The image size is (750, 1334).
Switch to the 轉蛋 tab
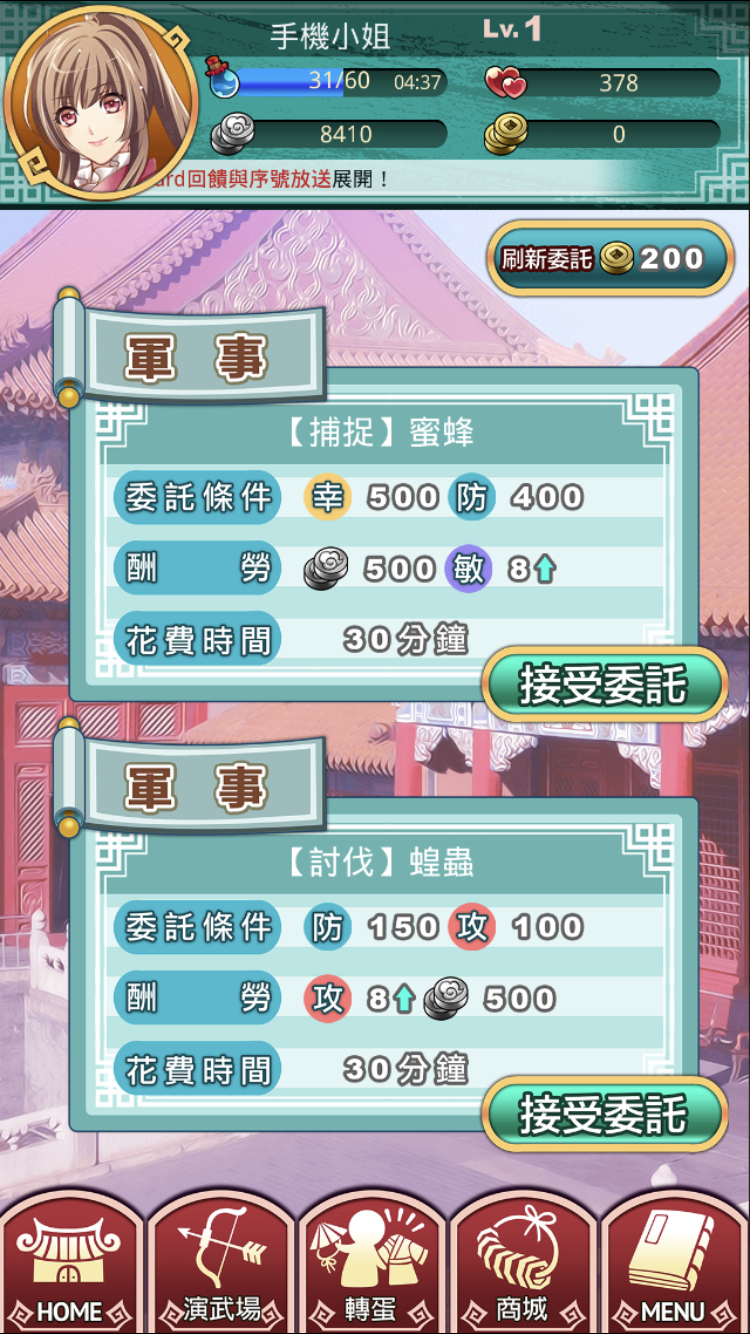coord(372,1265)
